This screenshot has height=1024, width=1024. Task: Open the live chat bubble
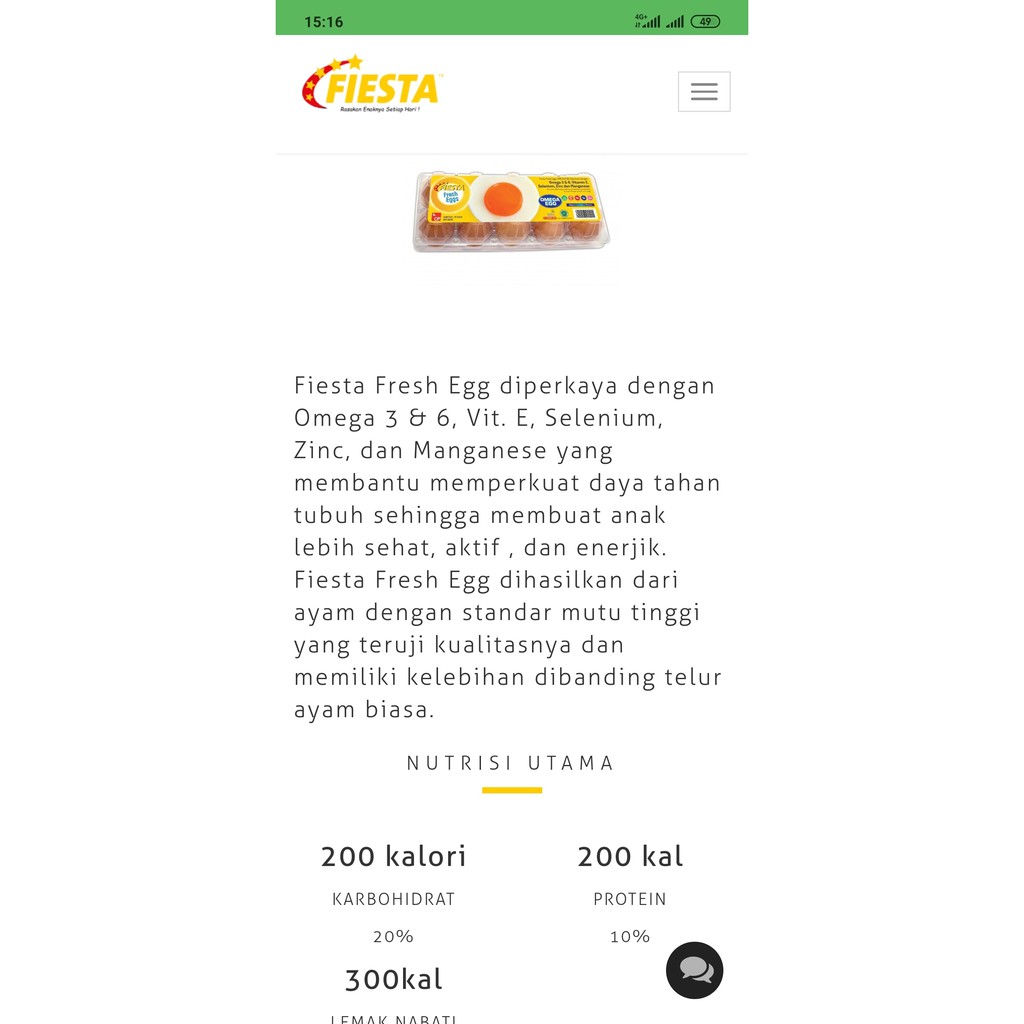pyautogui.click(x=695, y=970)
